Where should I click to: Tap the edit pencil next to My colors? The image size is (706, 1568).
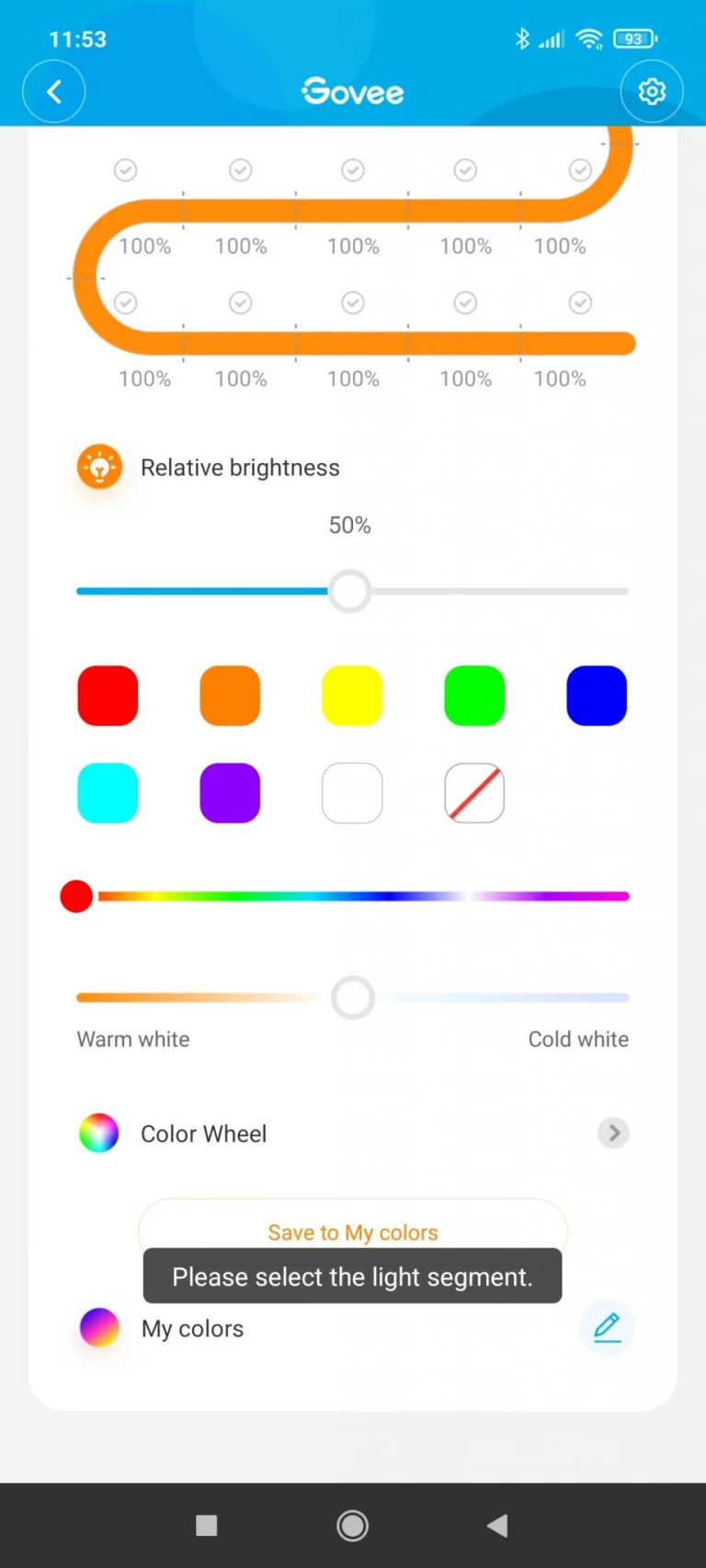click(606, 1327)
